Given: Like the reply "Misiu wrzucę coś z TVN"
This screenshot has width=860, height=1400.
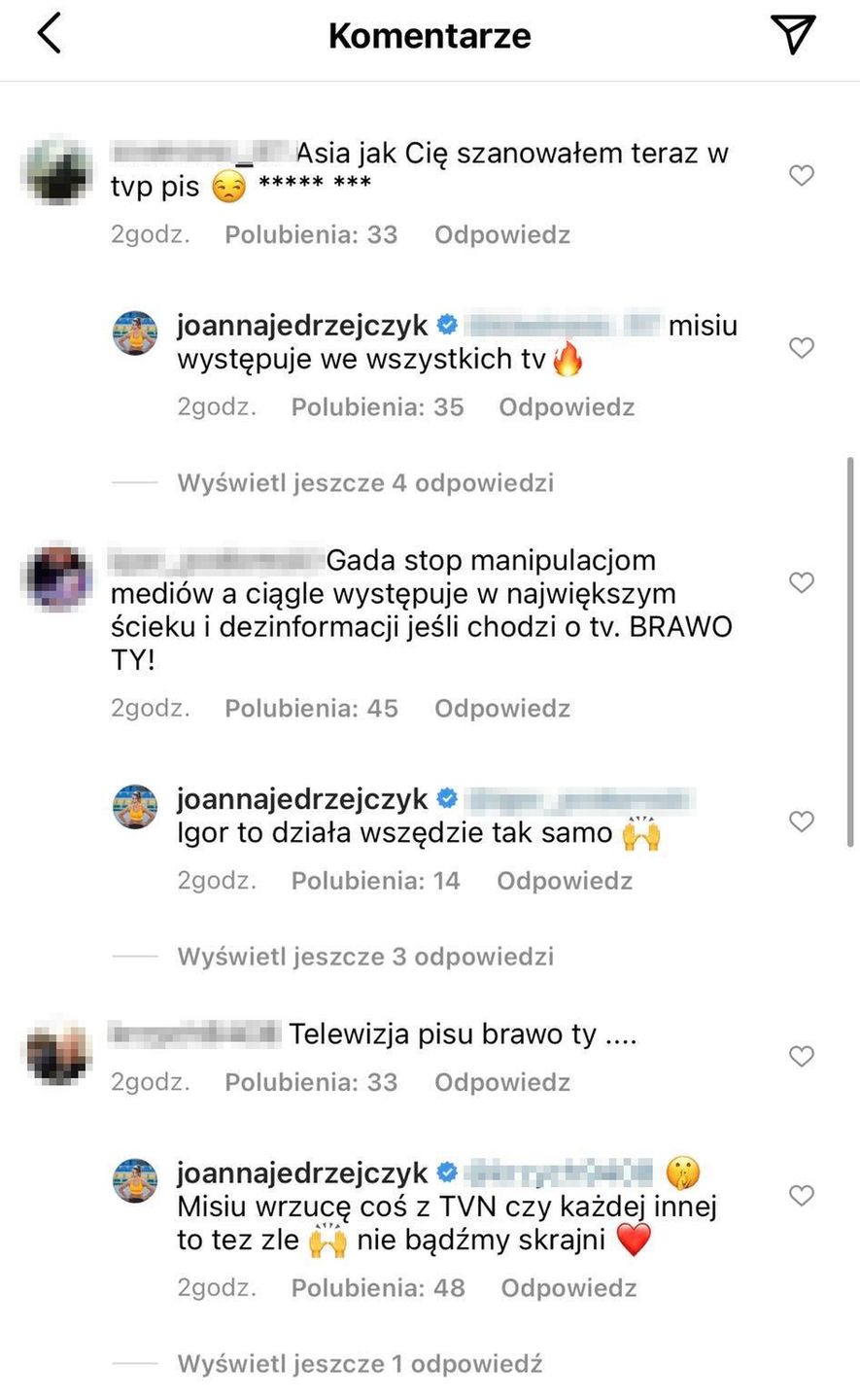Looking at the screenshot, I should (x=801, y=1196).
